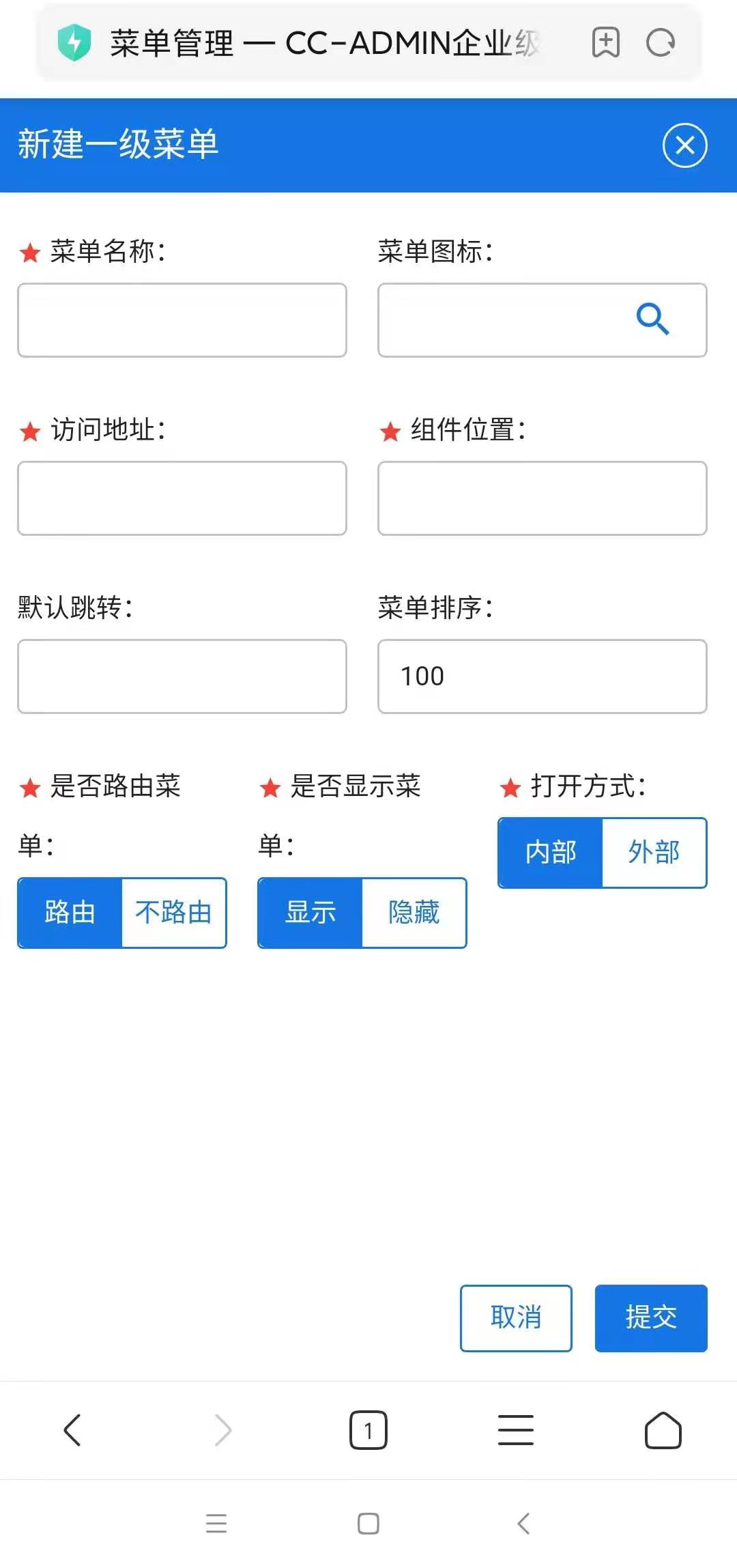The image size is (737, 1568).
Task: Select 路由 option for routing menu
Action: (70, 913)
